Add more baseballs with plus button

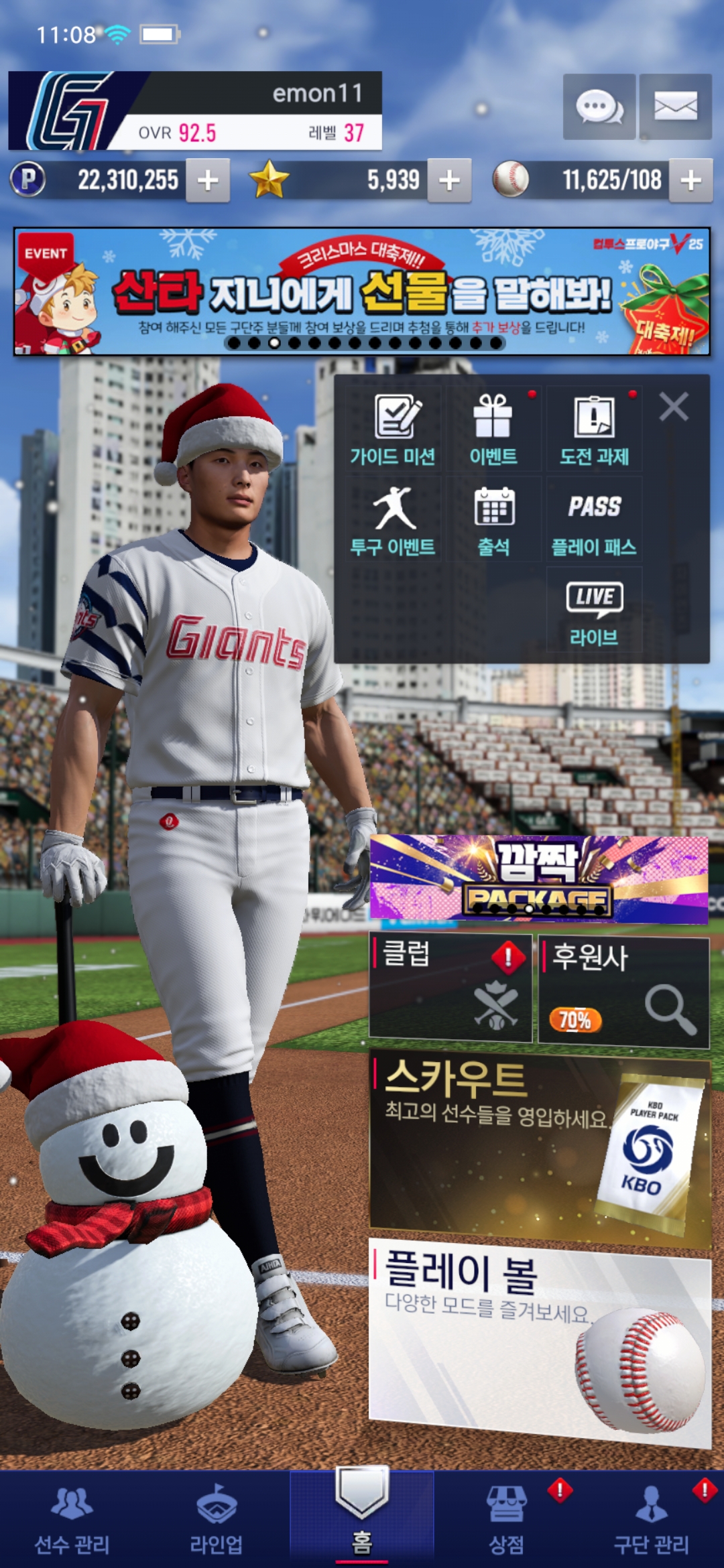click(690, 180)
